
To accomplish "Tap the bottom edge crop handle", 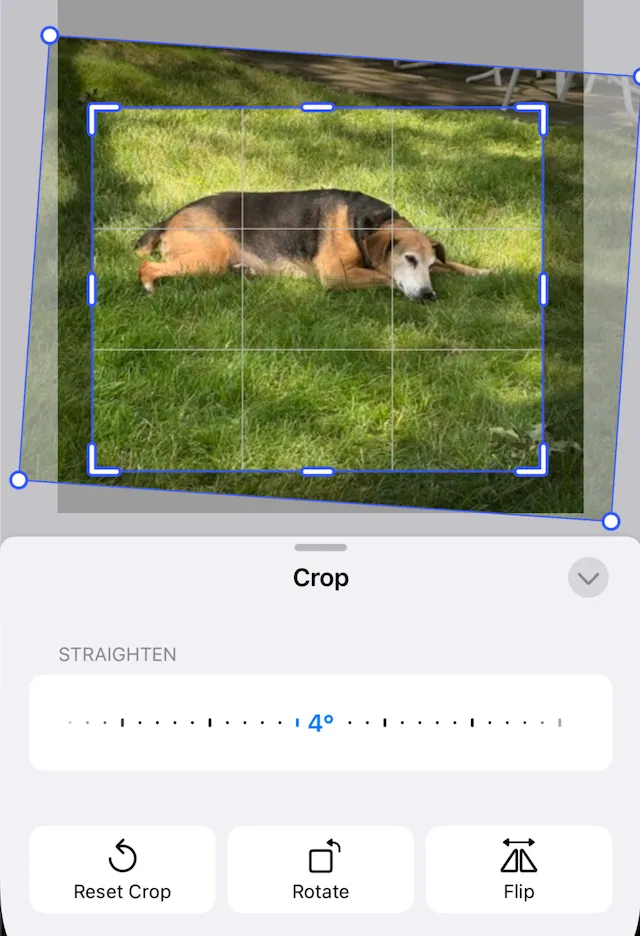I will click(x=318, y=471).
